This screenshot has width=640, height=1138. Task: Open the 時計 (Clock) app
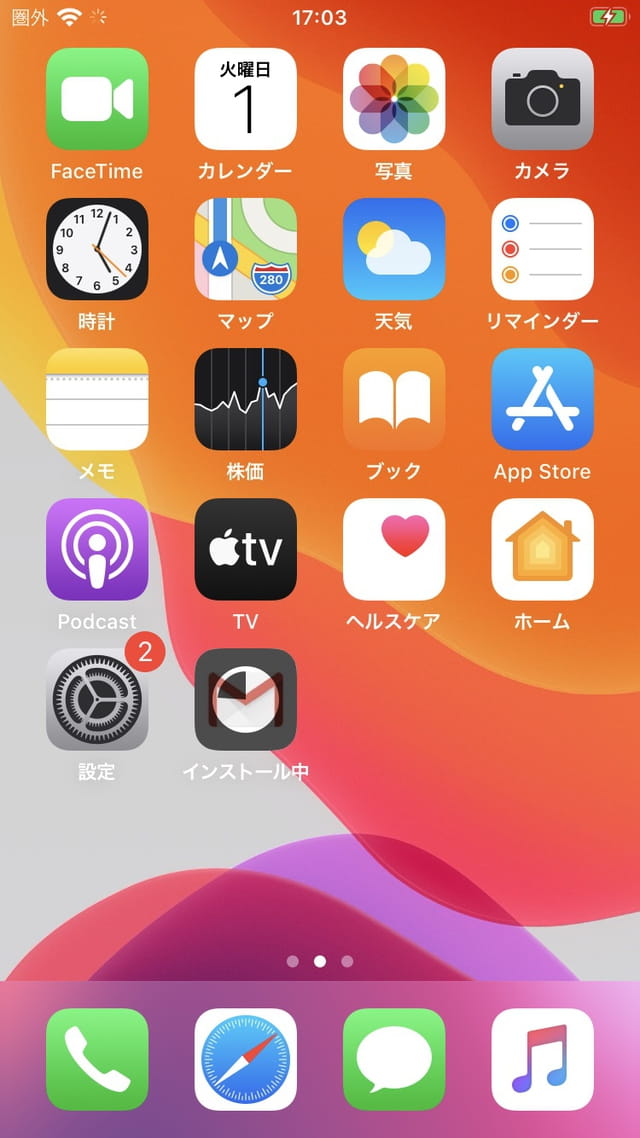point(97,249)
